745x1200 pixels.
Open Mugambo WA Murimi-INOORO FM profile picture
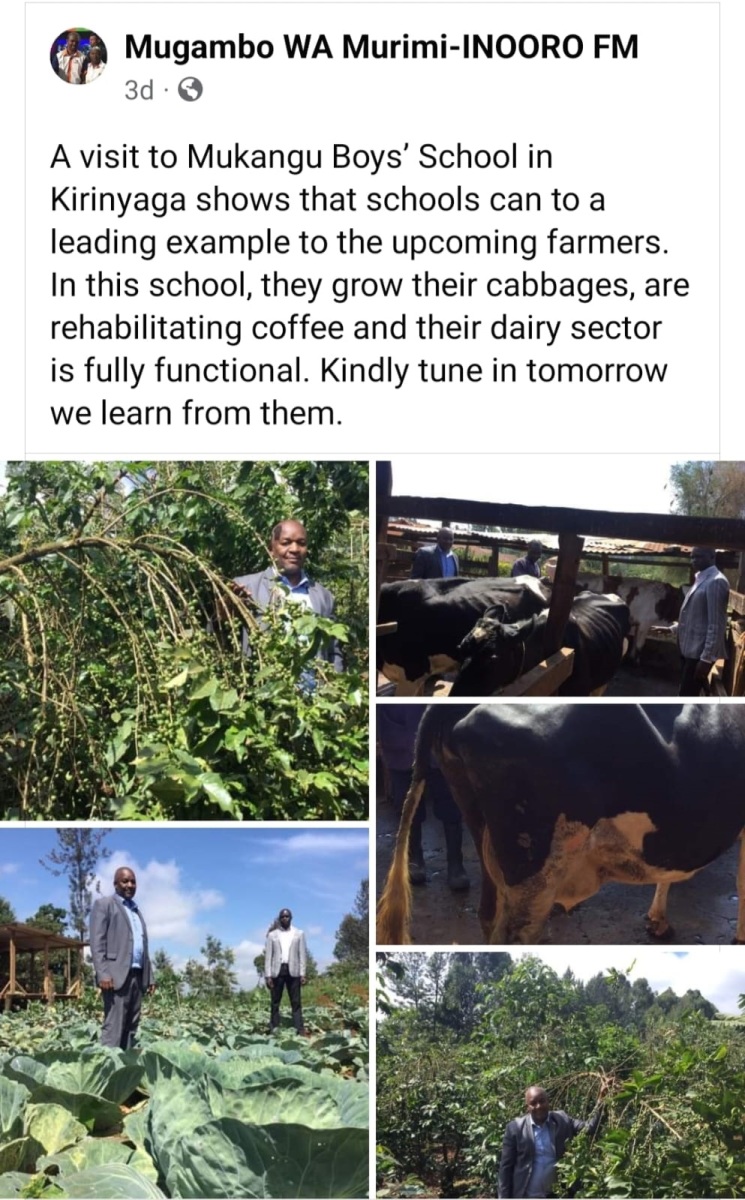[x=78, y=55]
